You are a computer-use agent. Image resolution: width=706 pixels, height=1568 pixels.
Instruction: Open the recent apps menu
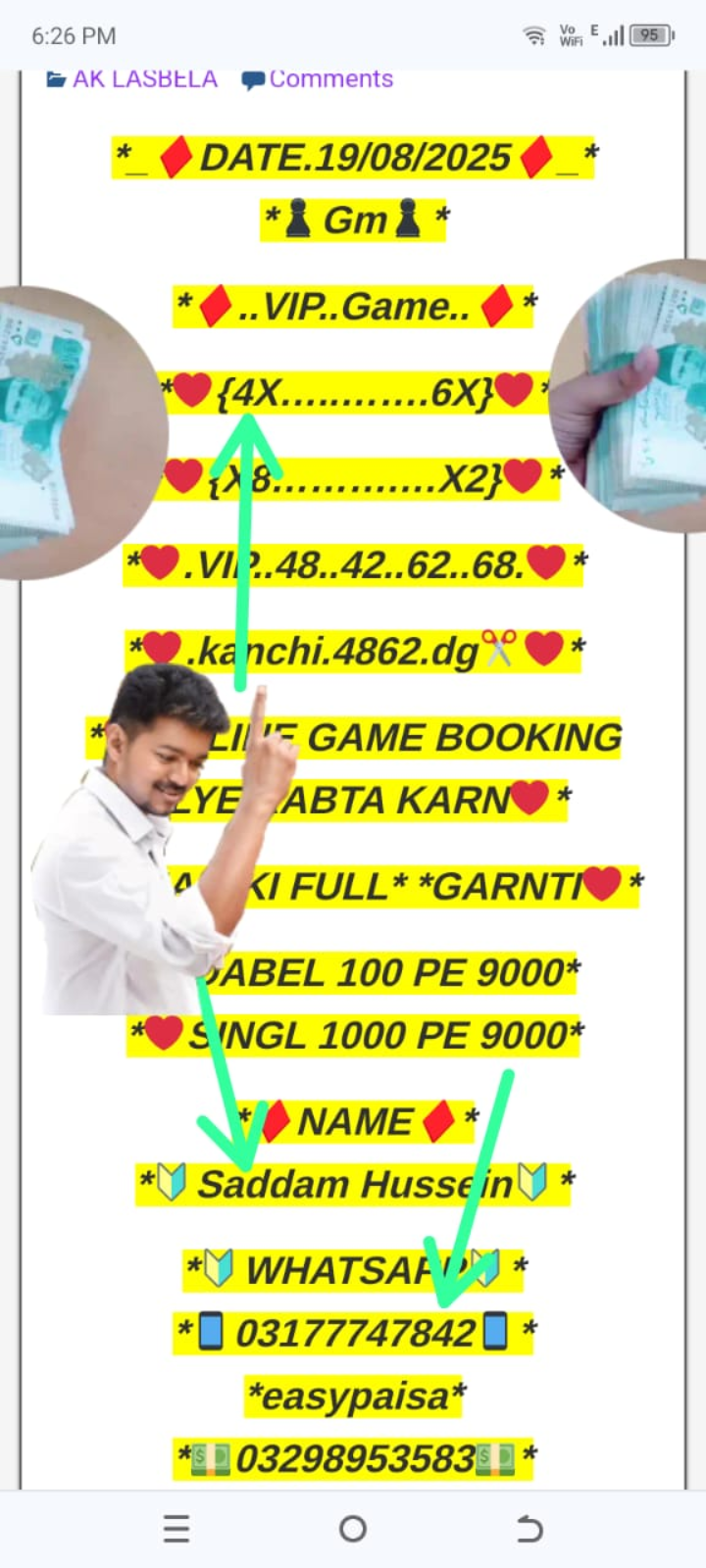click(x=176, y=1529)
